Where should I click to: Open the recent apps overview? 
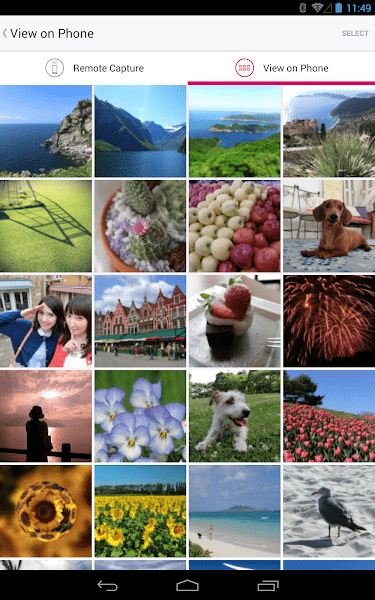[x=268, y=585]
